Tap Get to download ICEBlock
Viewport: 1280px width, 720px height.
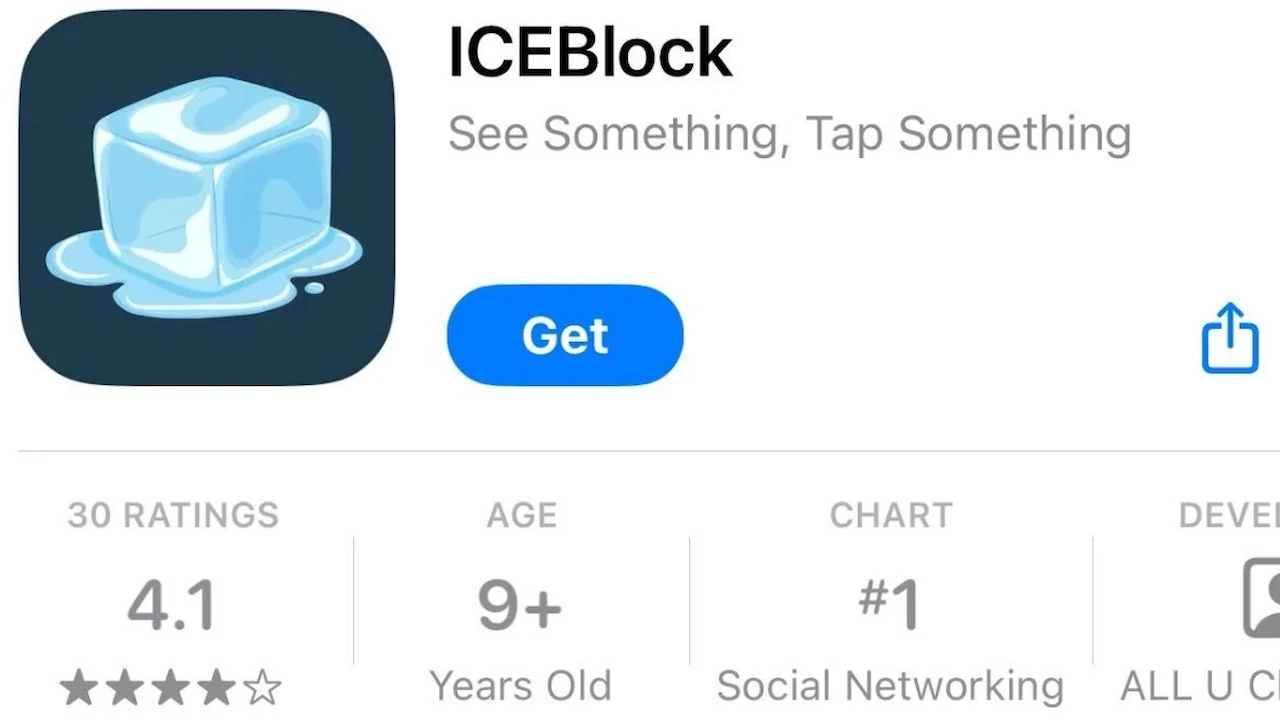point(565,336)
